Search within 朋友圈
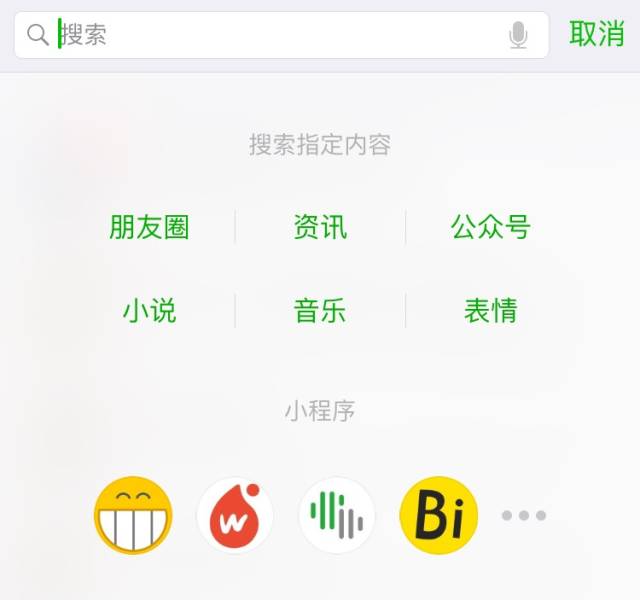The height and width of the screenshot is (600, 640). 149,228
